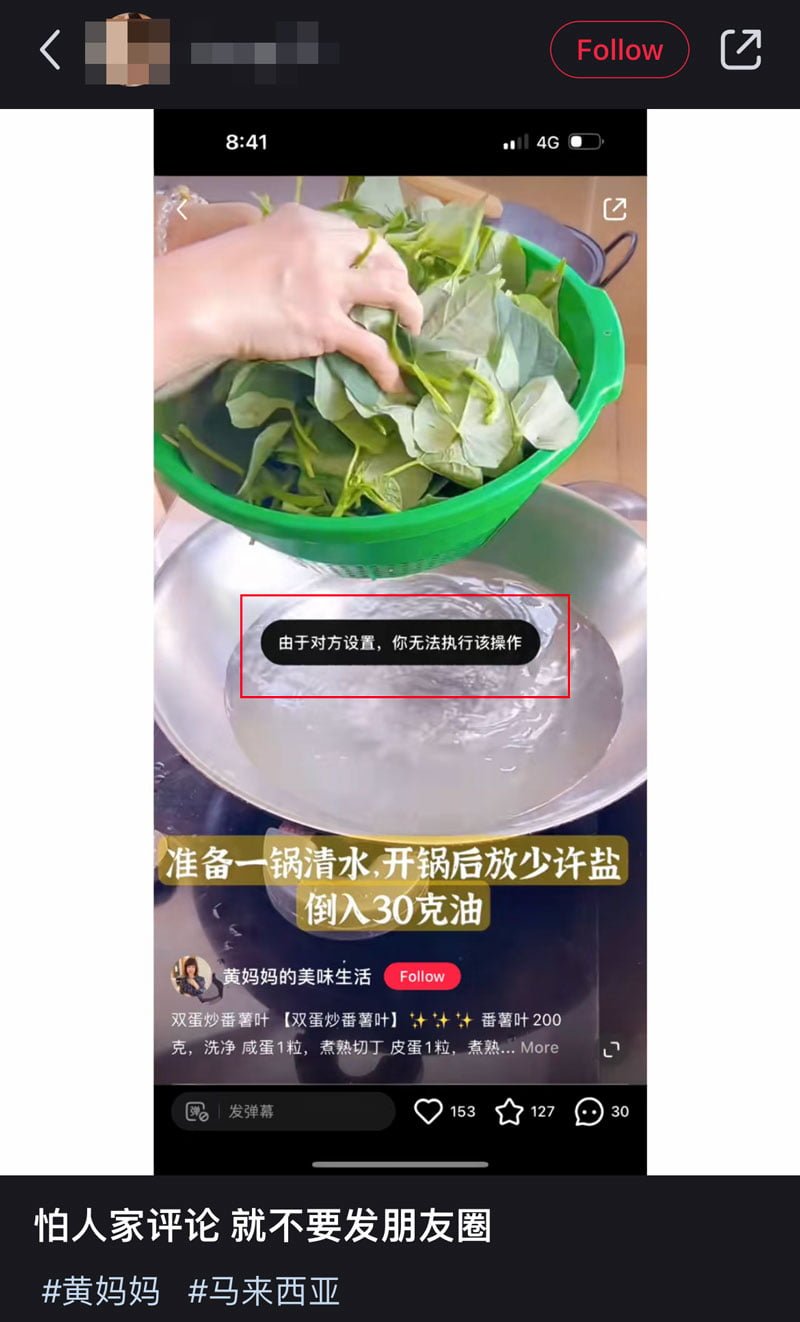
Task: Open the #黄妈妈 hashtag
Action: [100, 1290]
